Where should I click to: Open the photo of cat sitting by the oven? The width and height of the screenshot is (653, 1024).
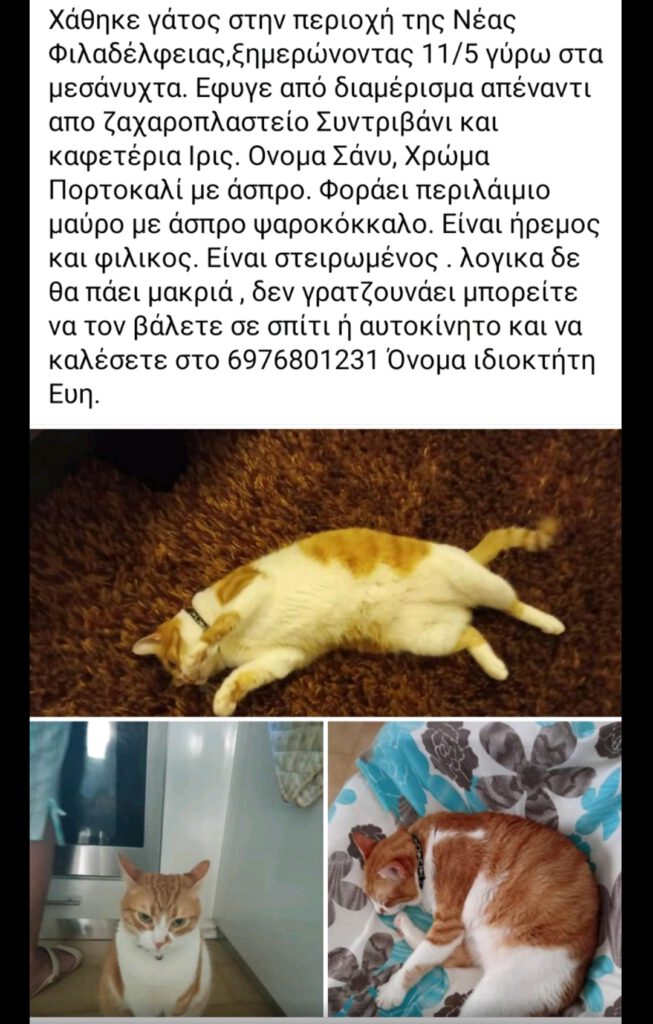coord(176,868)
